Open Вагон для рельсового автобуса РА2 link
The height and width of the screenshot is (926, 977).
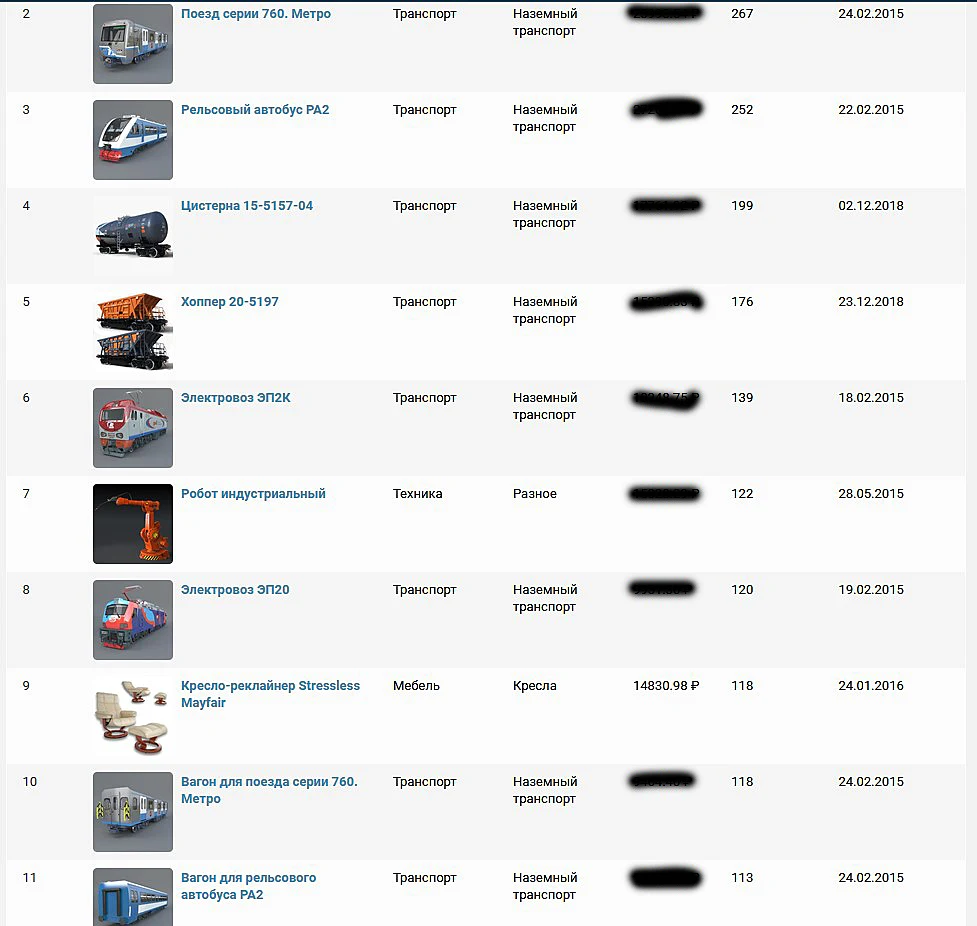tap(248, 886)
